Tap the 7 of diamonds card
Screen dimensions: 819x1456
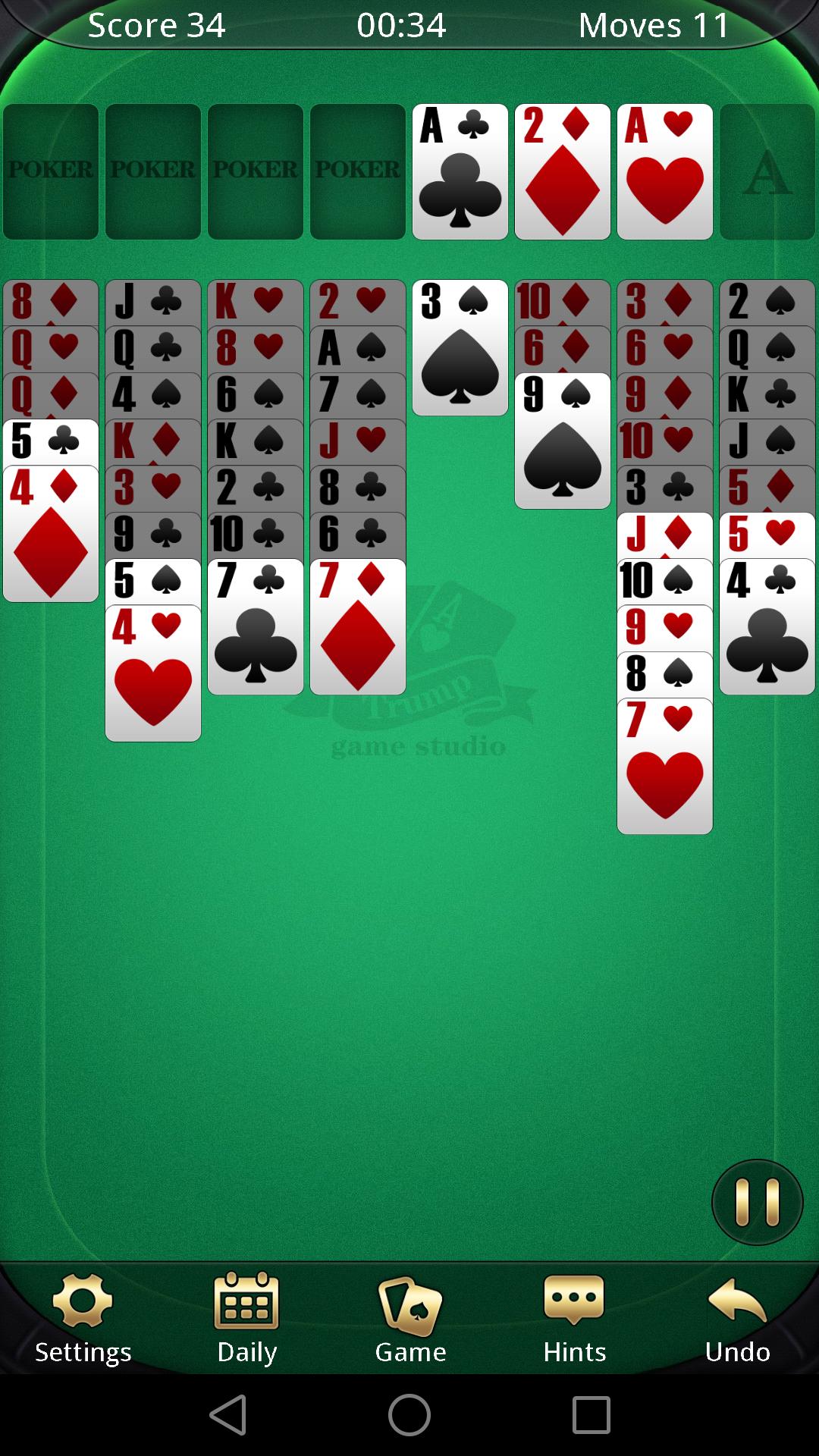(357, 629)
